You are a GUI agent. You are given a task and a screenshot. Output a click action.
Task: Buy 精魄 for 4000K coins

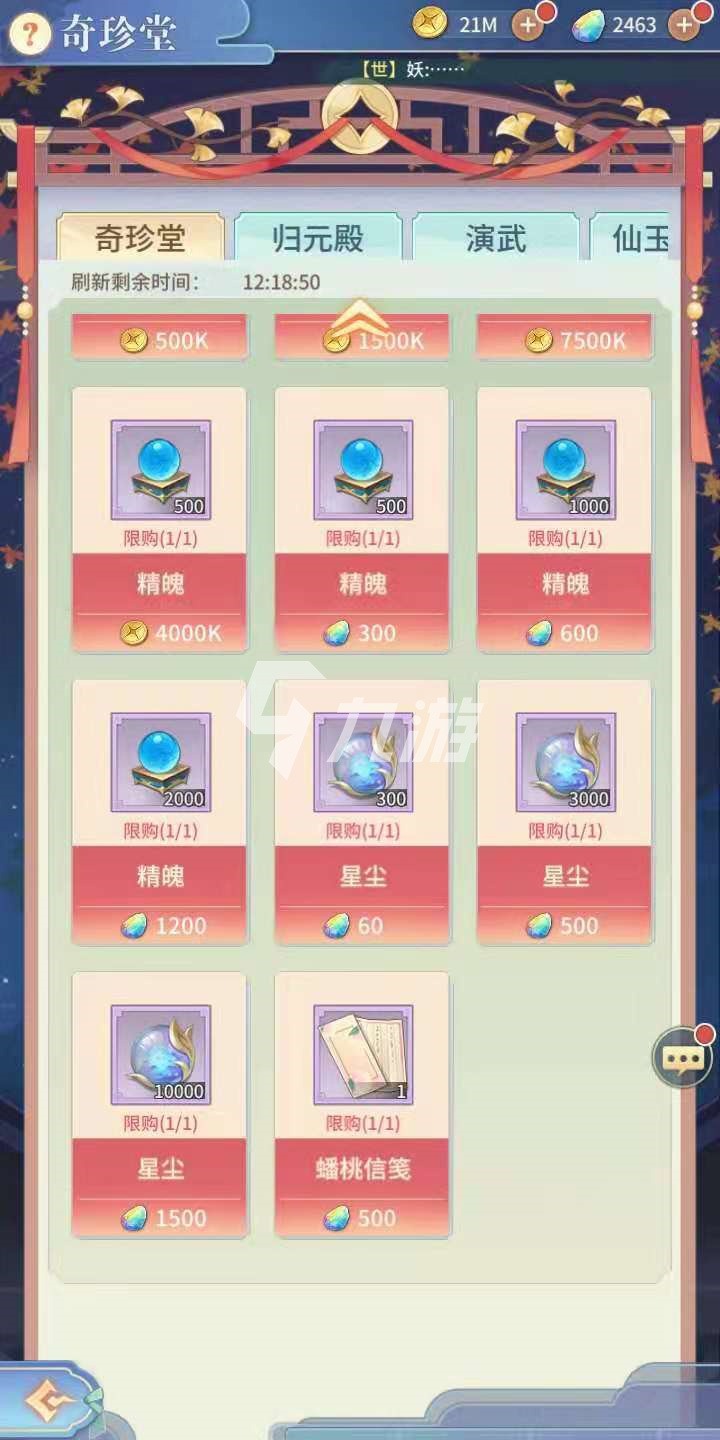point(160,632)
